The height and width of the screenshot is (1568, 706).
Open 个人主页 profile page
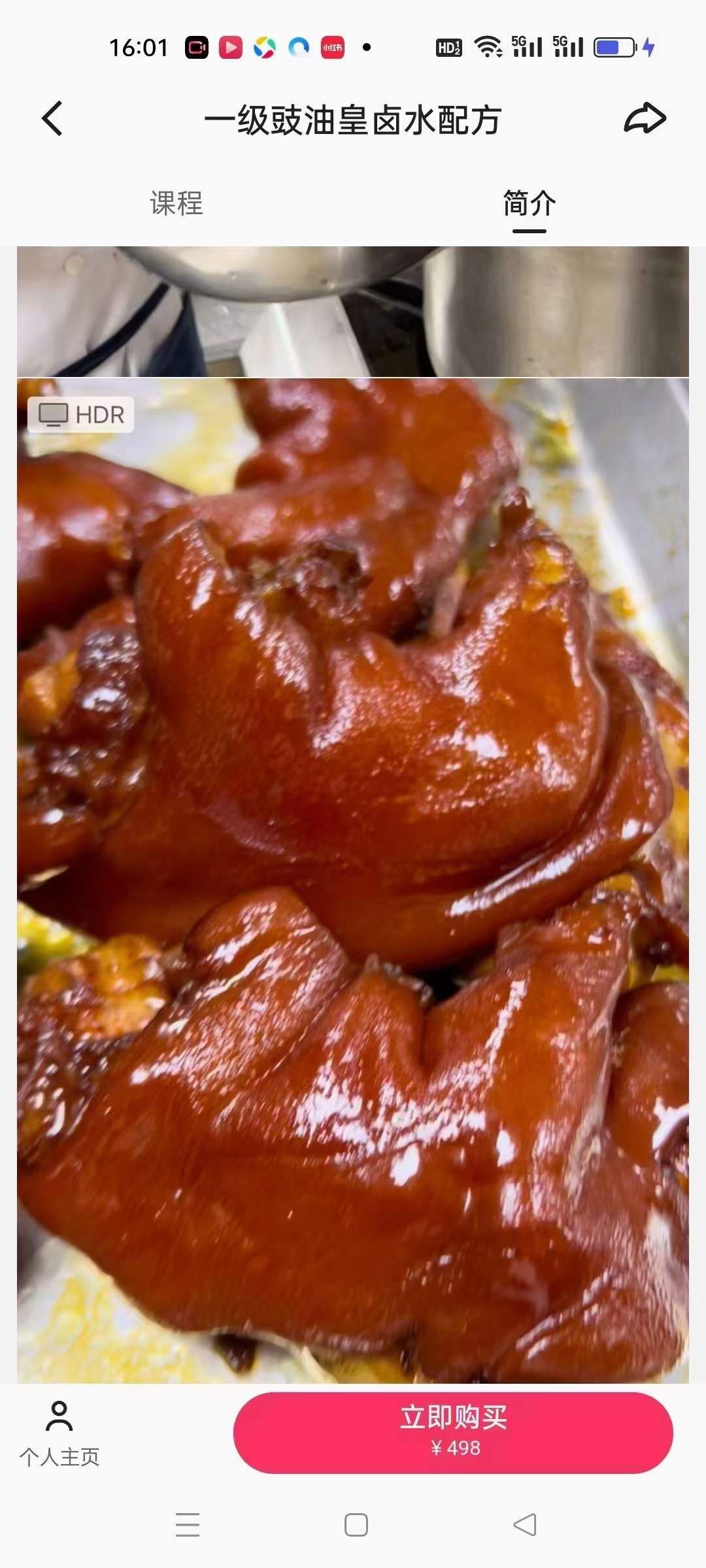pos(59,1433)
